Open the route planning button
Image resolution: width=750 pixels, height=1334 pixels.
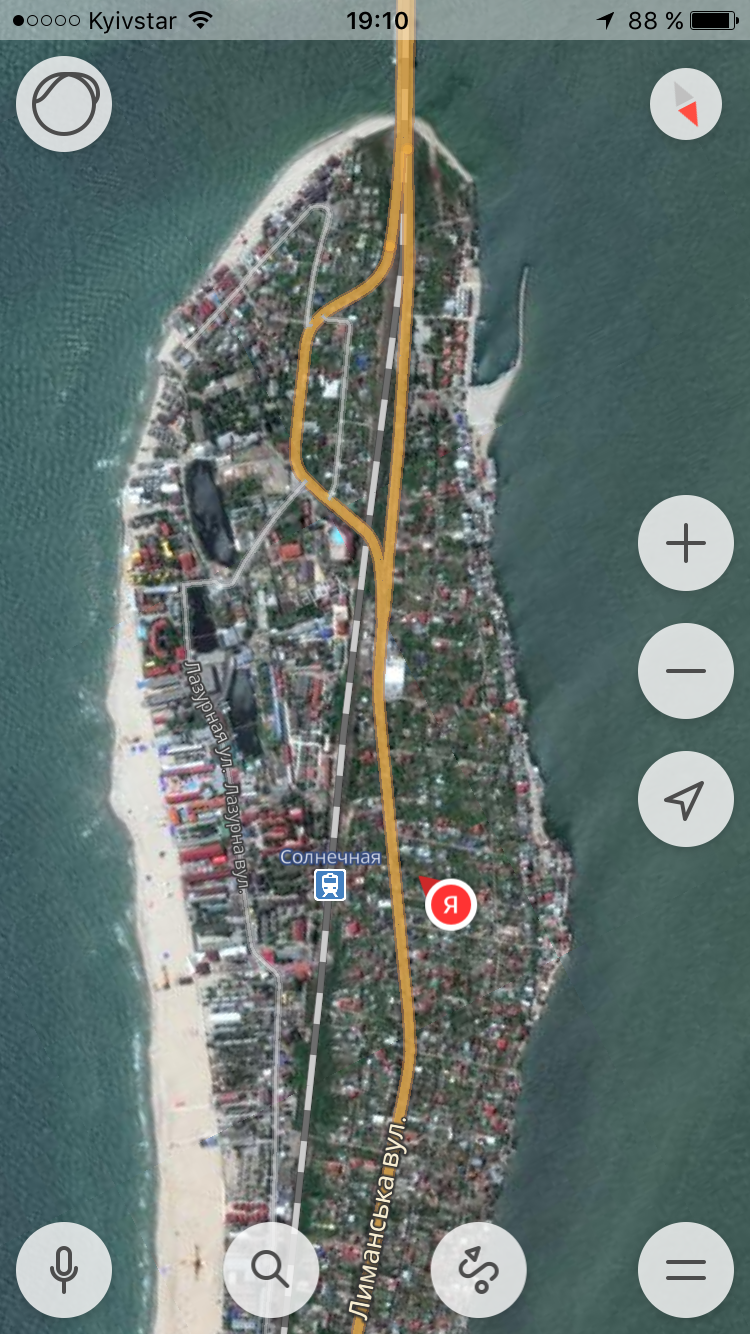pyautogui.click(x=478, y=1269)
